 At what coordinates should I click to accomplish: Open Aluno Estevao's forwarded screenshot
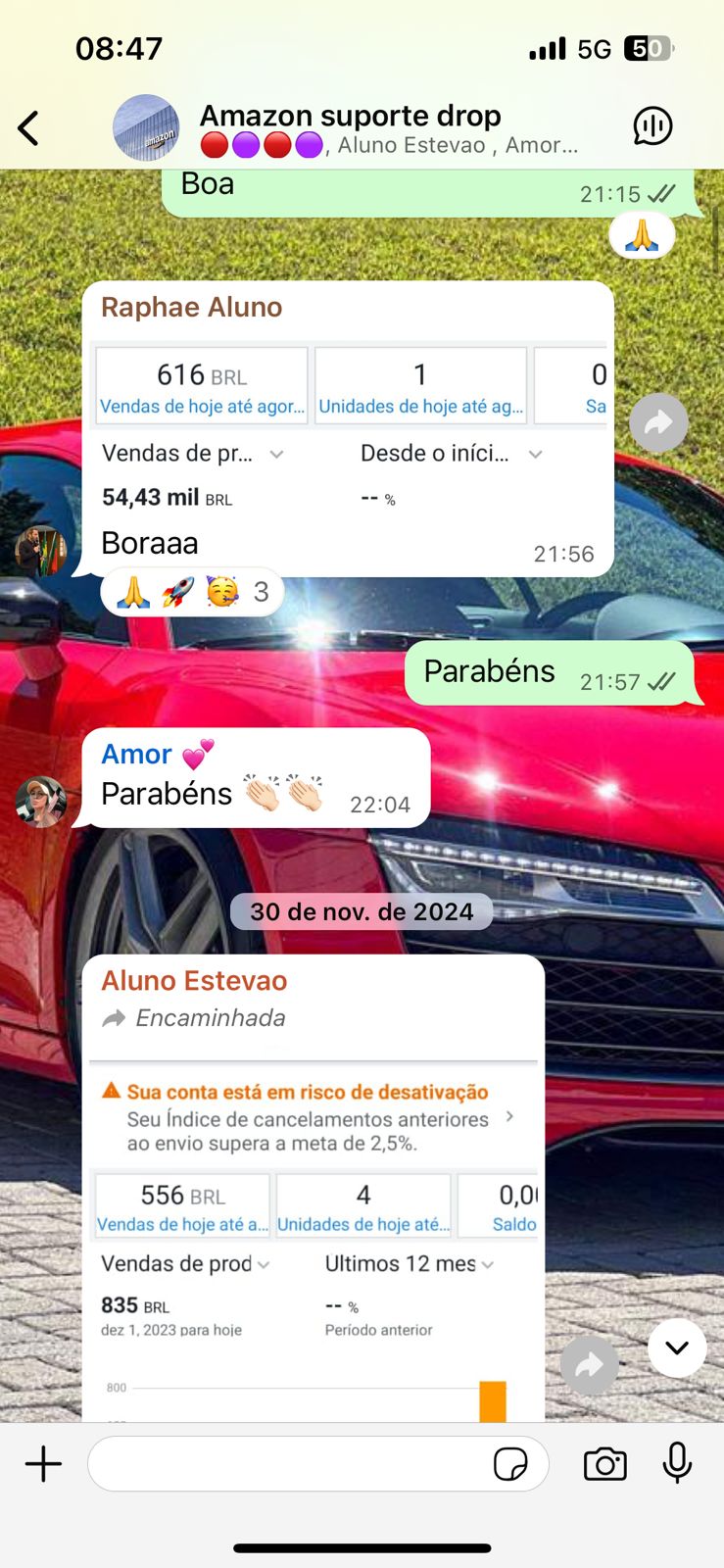314,1245
